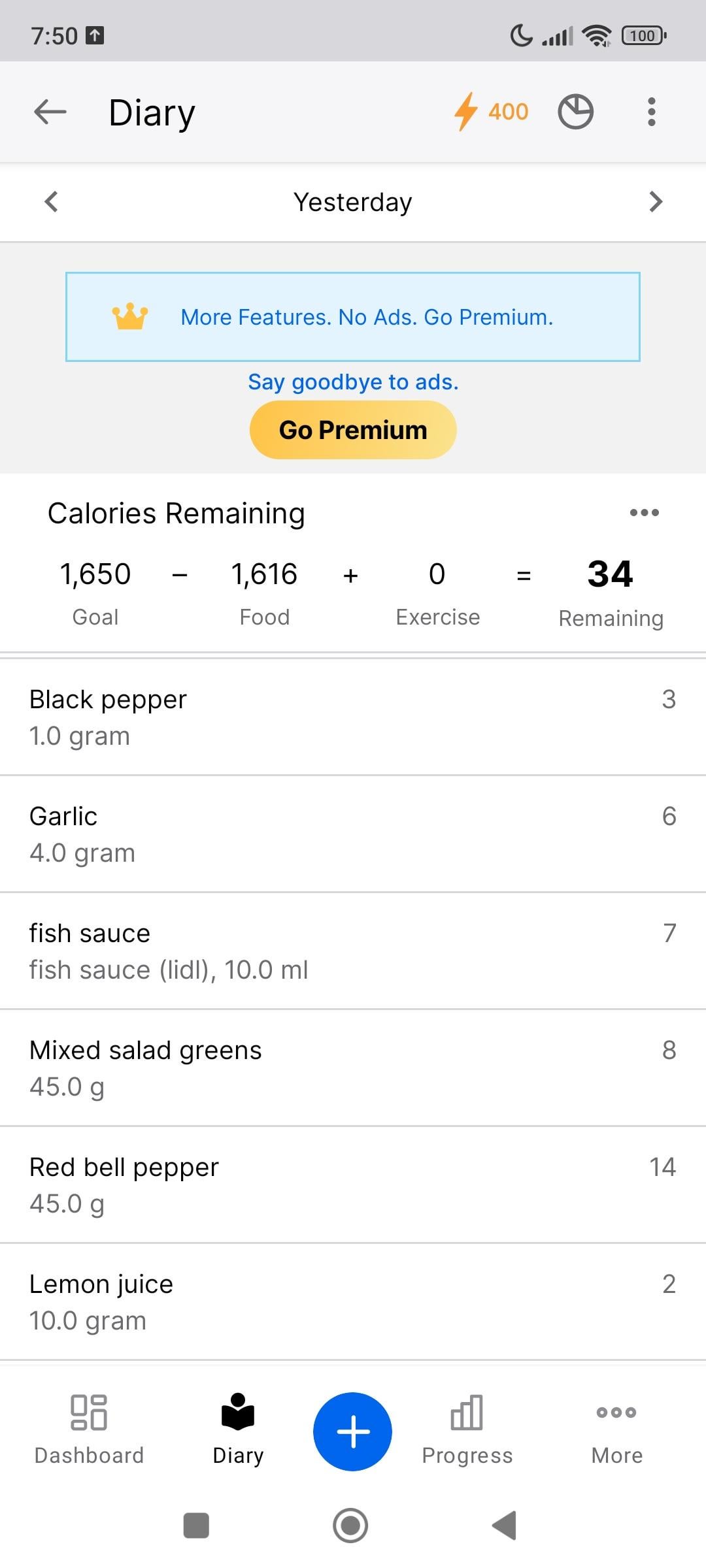
Task: Open the More tab
Action: click(617, 1431)
